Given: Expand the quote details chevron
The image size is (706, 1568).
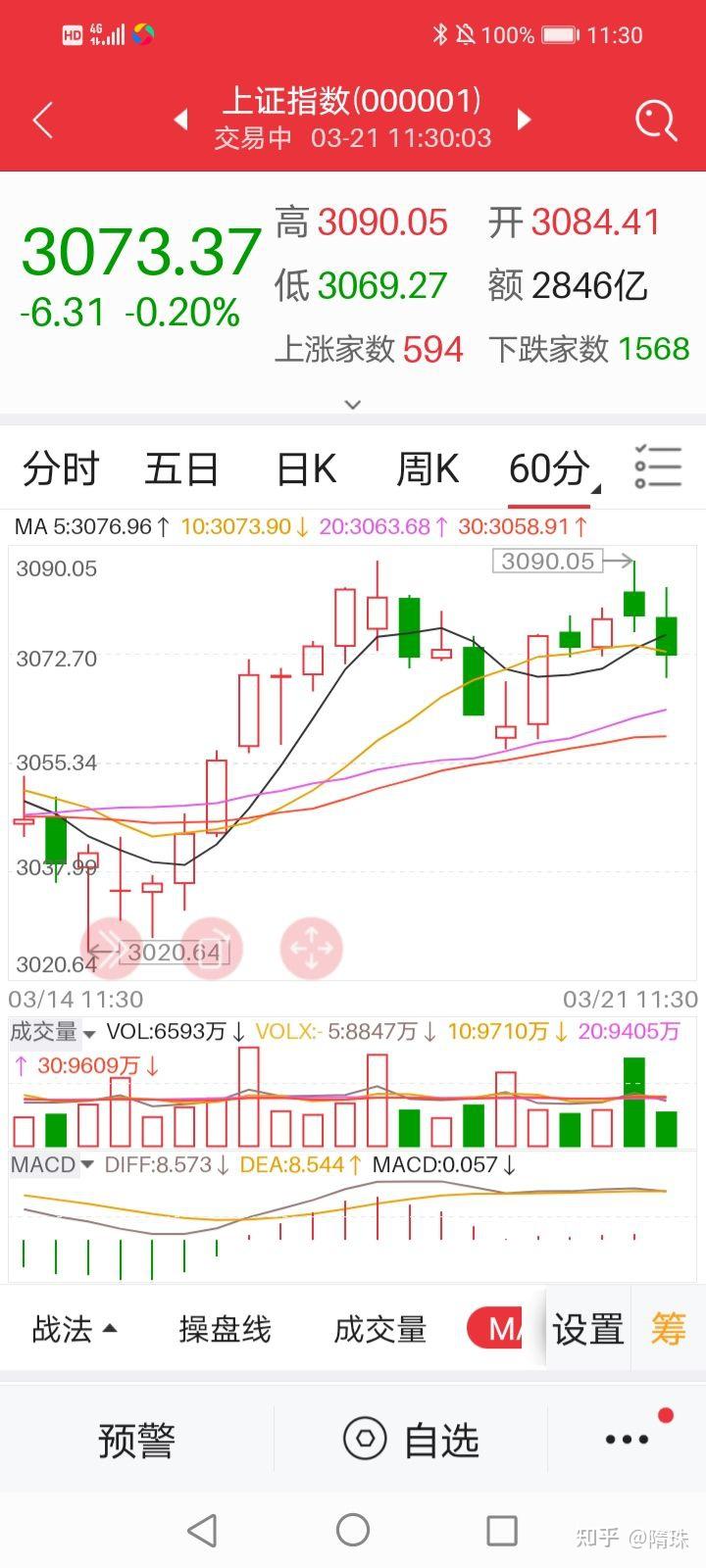Looking at the screenshot, I should (353, 404).
